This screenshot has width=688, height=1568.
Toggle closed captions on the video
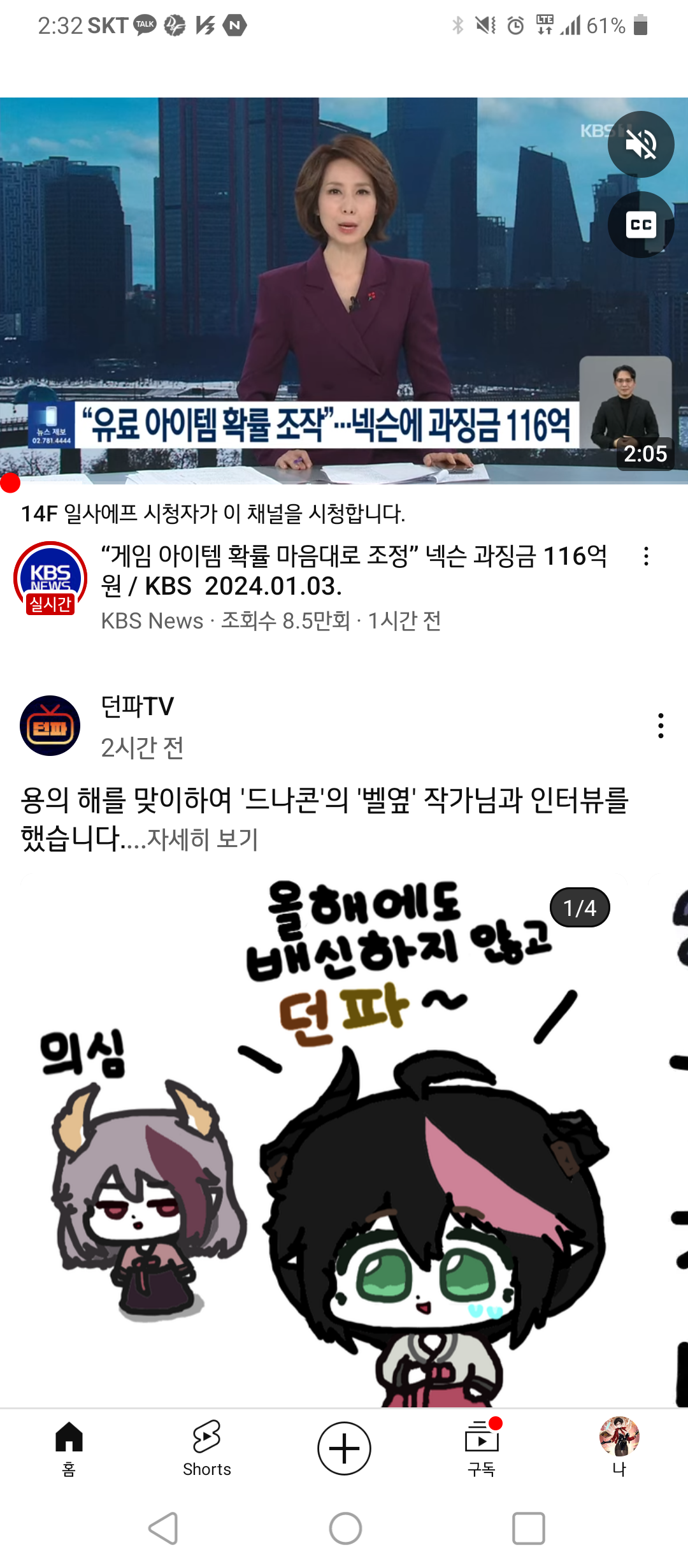point(640,224)
